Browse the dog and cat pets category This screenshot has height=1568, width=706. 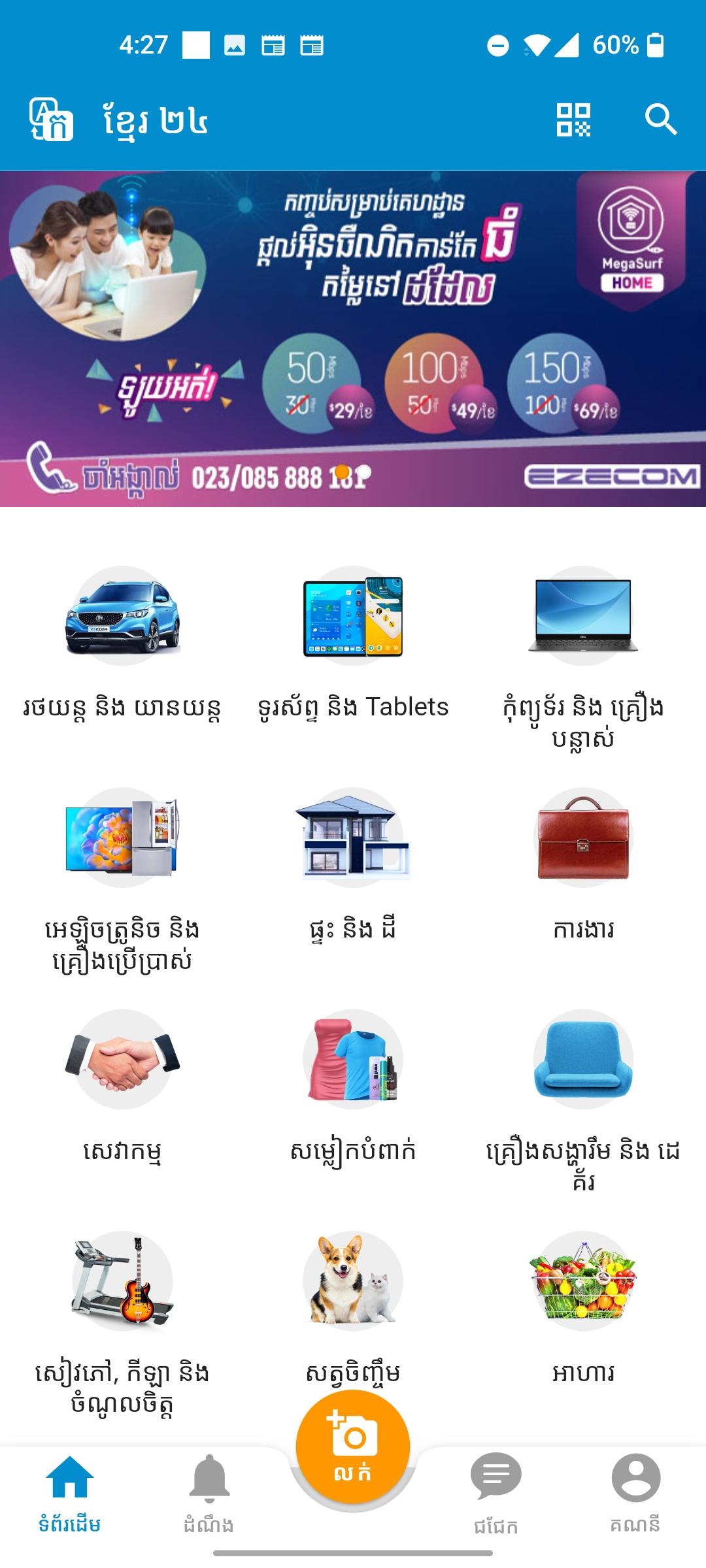(x=353, y=1281)
